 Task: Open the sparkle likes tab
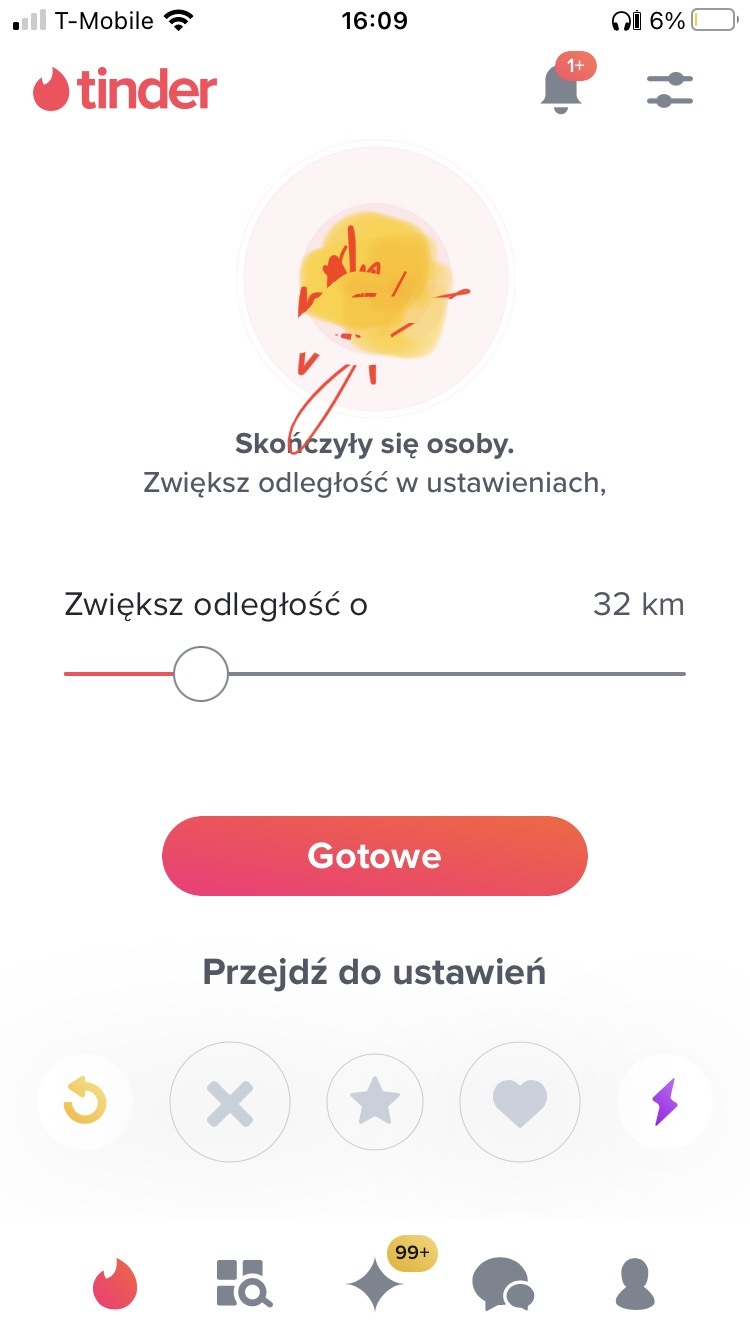375,1283
